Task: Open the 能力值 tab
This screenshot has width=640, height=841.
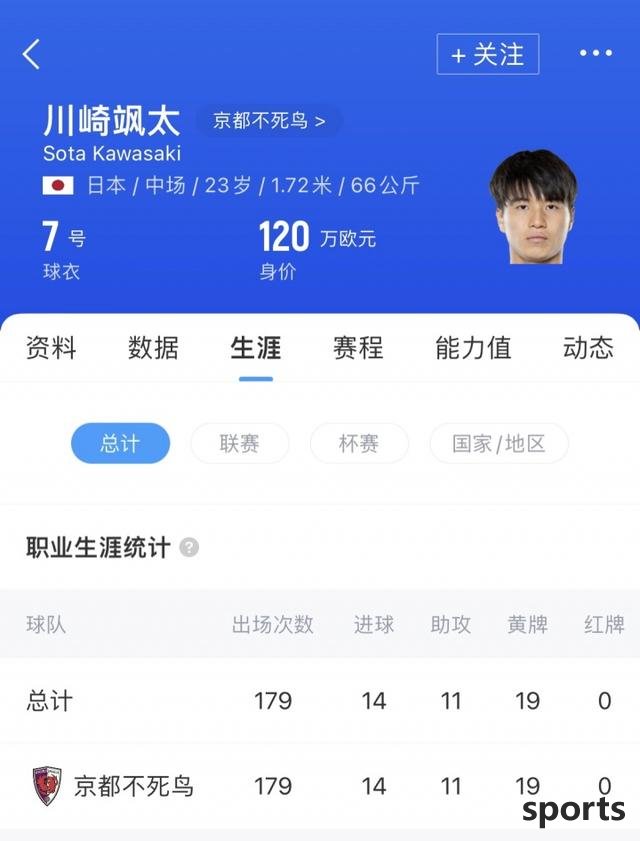Action: click(x=473, y=348)
